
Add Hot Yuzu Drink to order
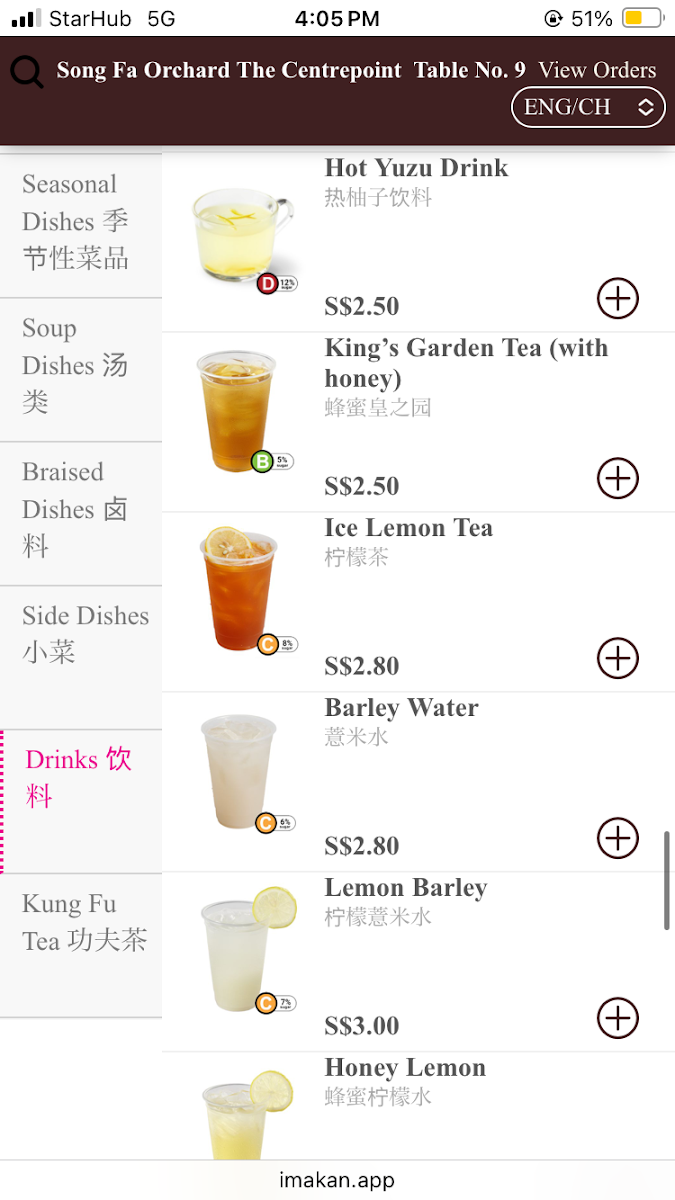tap(618, 299)
